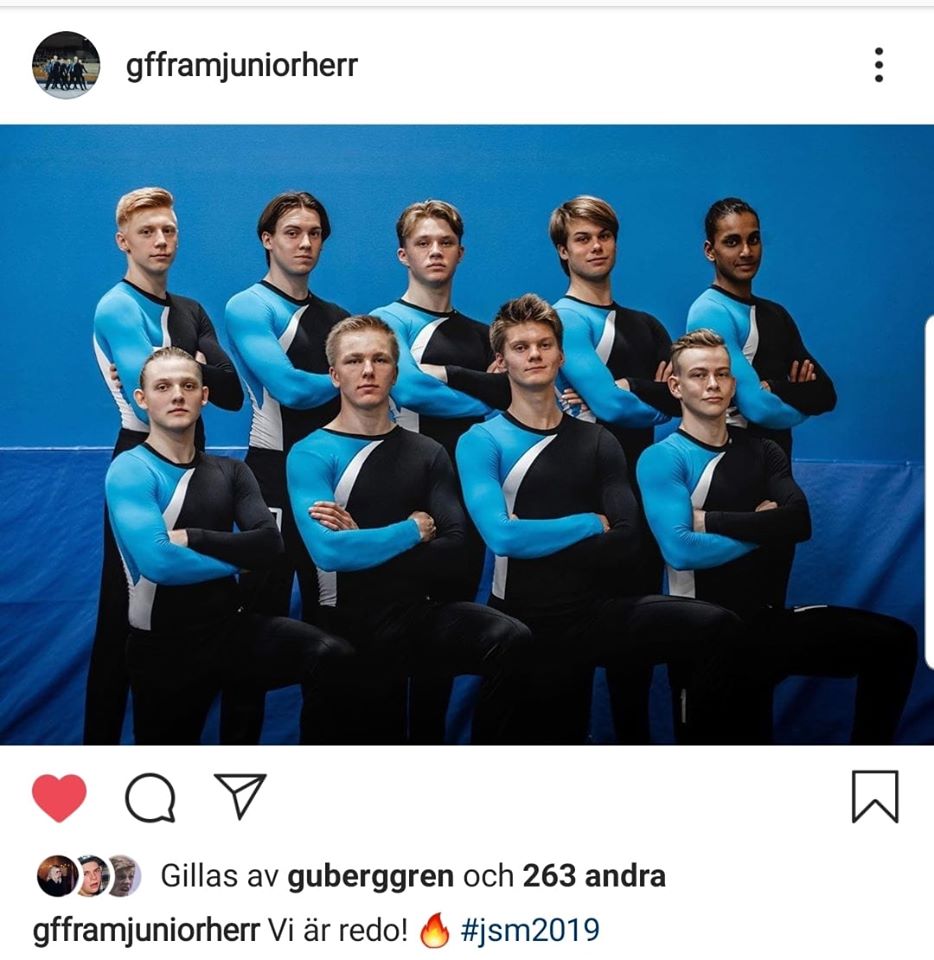The width and height of the screenshot is (934, 960).
Task: Share the post via paper plane icon
Action: 241,796
